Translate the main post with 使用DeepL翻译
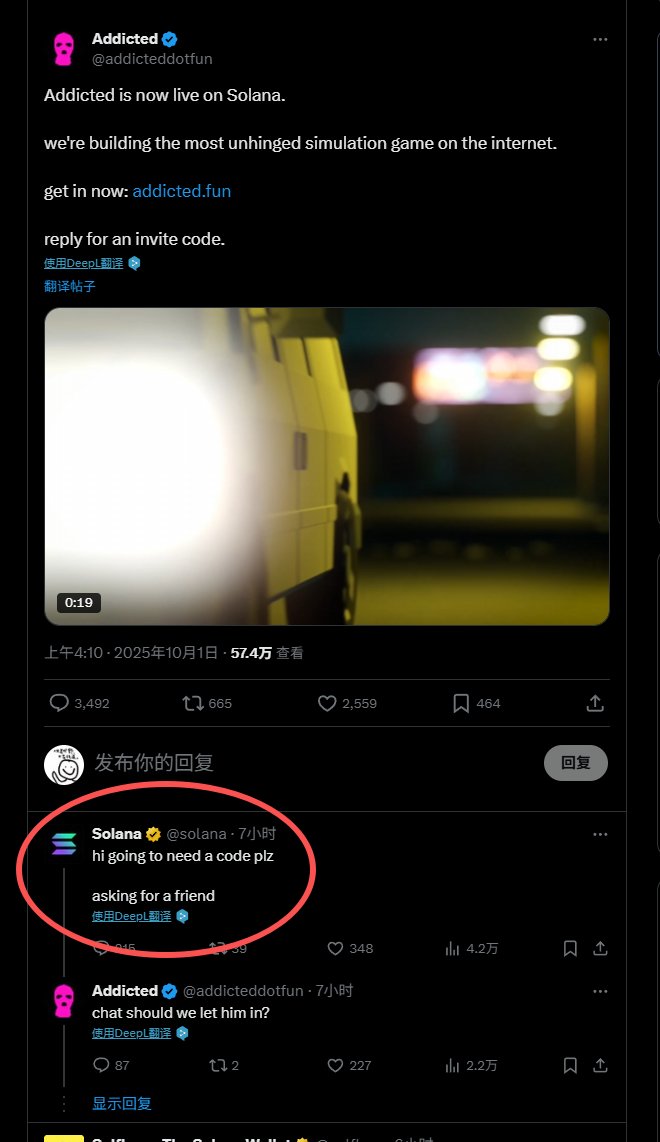Screen dimensions: 660x1142 coord(83,263)
